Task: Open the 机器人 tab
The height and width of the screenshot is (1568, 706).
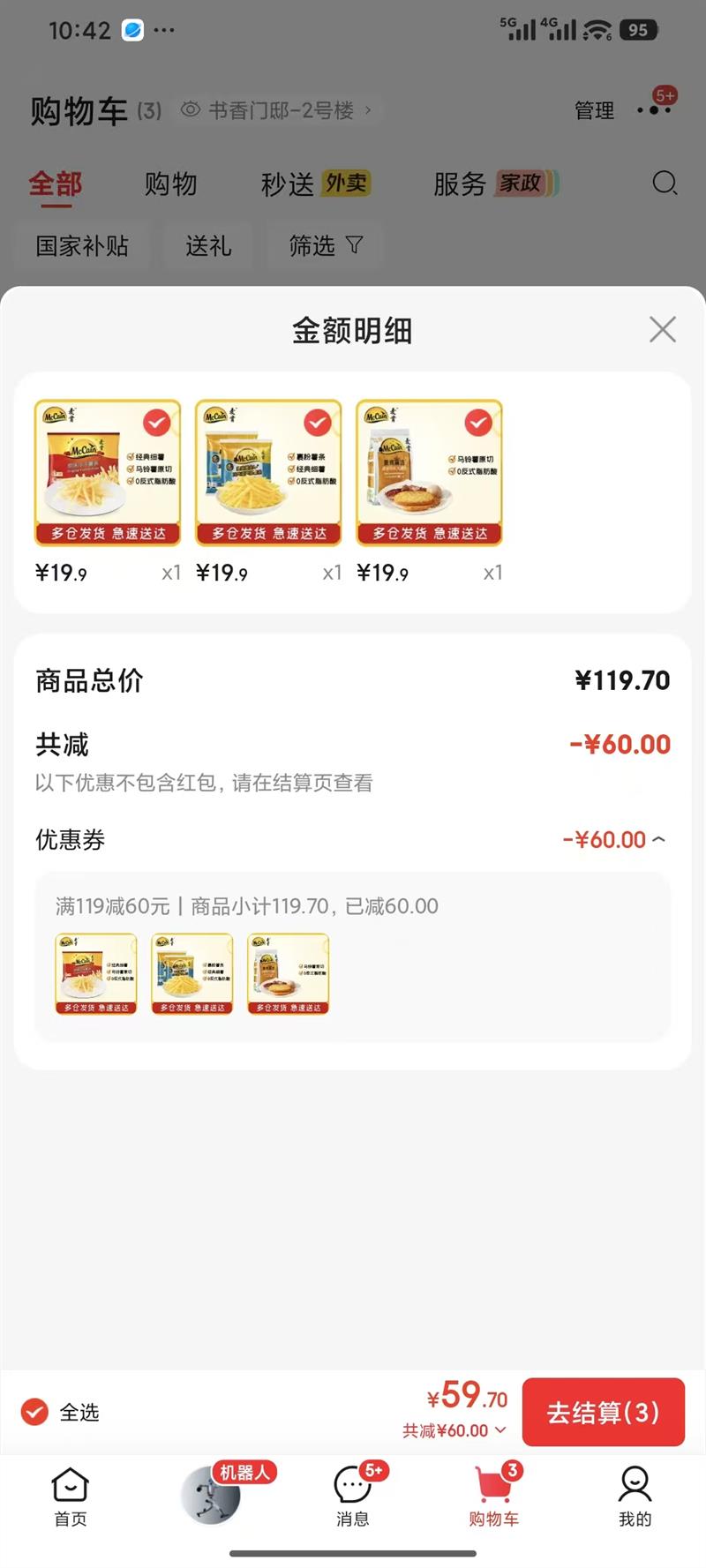Action: (x=212, y=1496)
